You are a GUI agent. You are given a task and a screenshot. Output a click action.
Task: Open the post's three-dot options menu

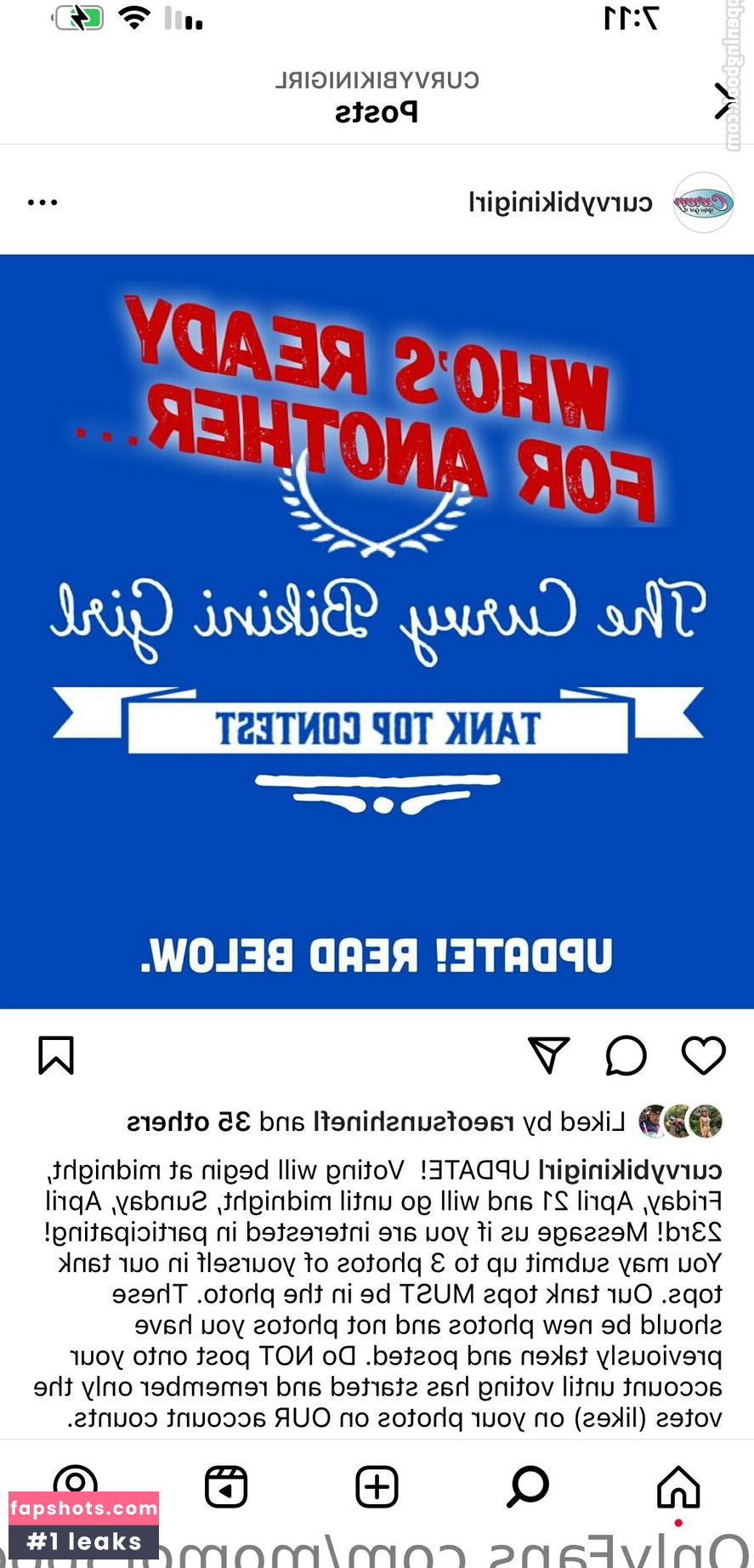[x=43, y=202]
